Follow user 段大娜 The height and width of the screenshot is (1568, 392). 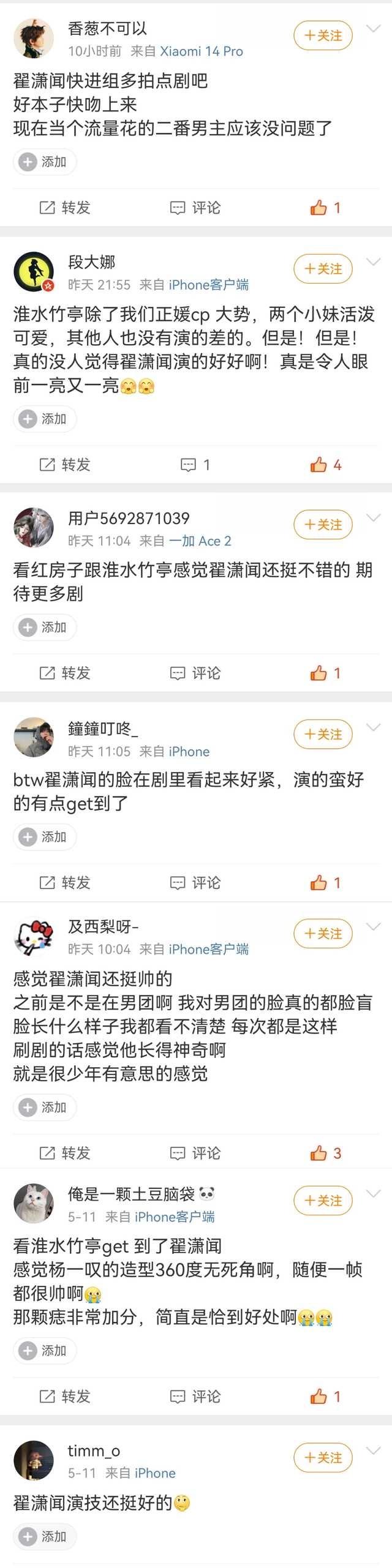(323, 269)
